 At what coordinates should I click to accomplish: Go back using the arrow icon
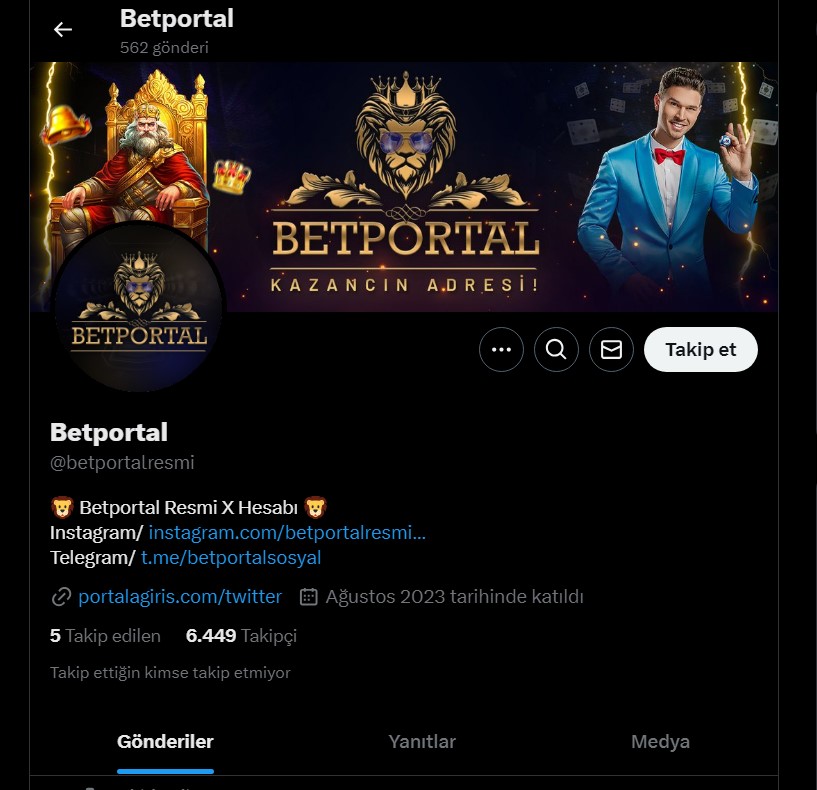click(x=63, y=30)
